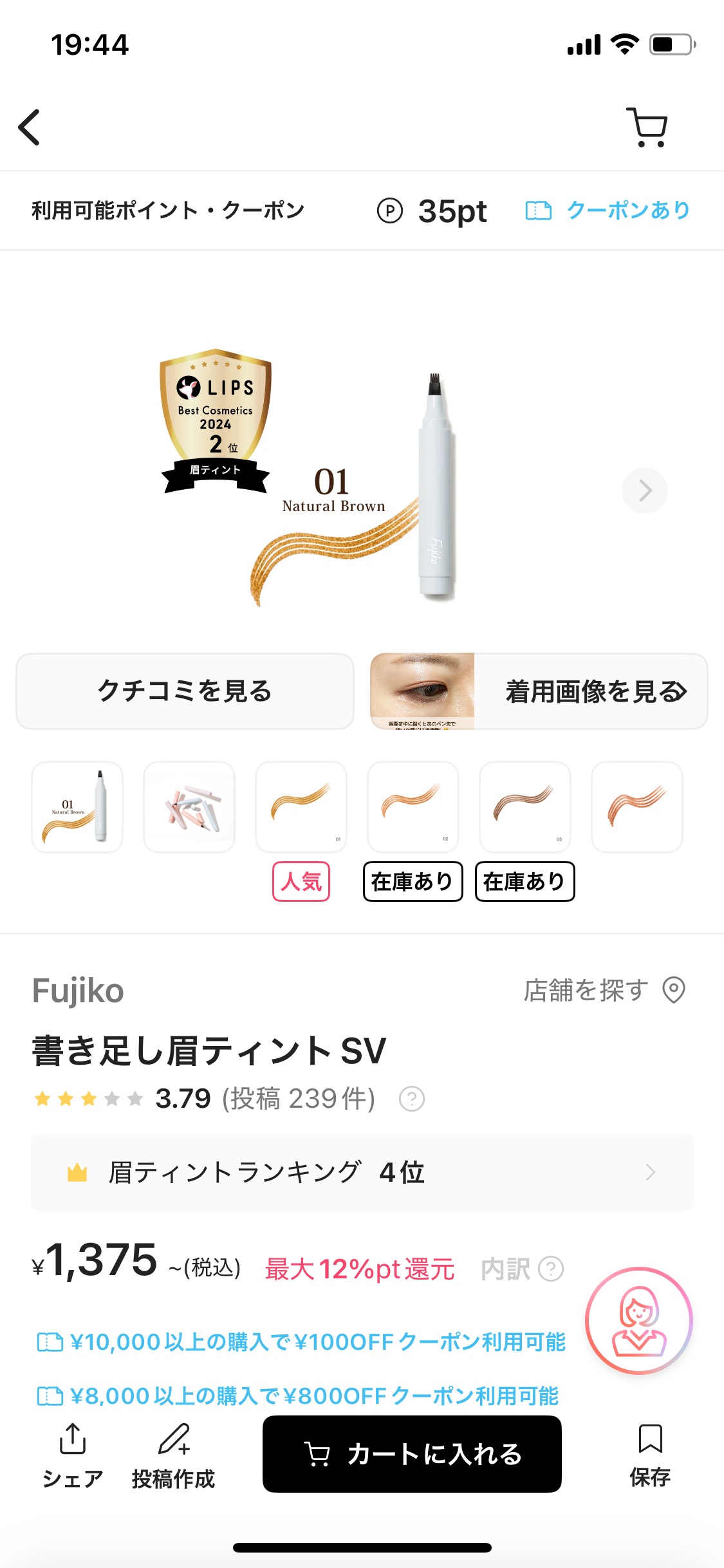
Task: Tap クチコミを見る to read reviews
Action: (185, 691)
